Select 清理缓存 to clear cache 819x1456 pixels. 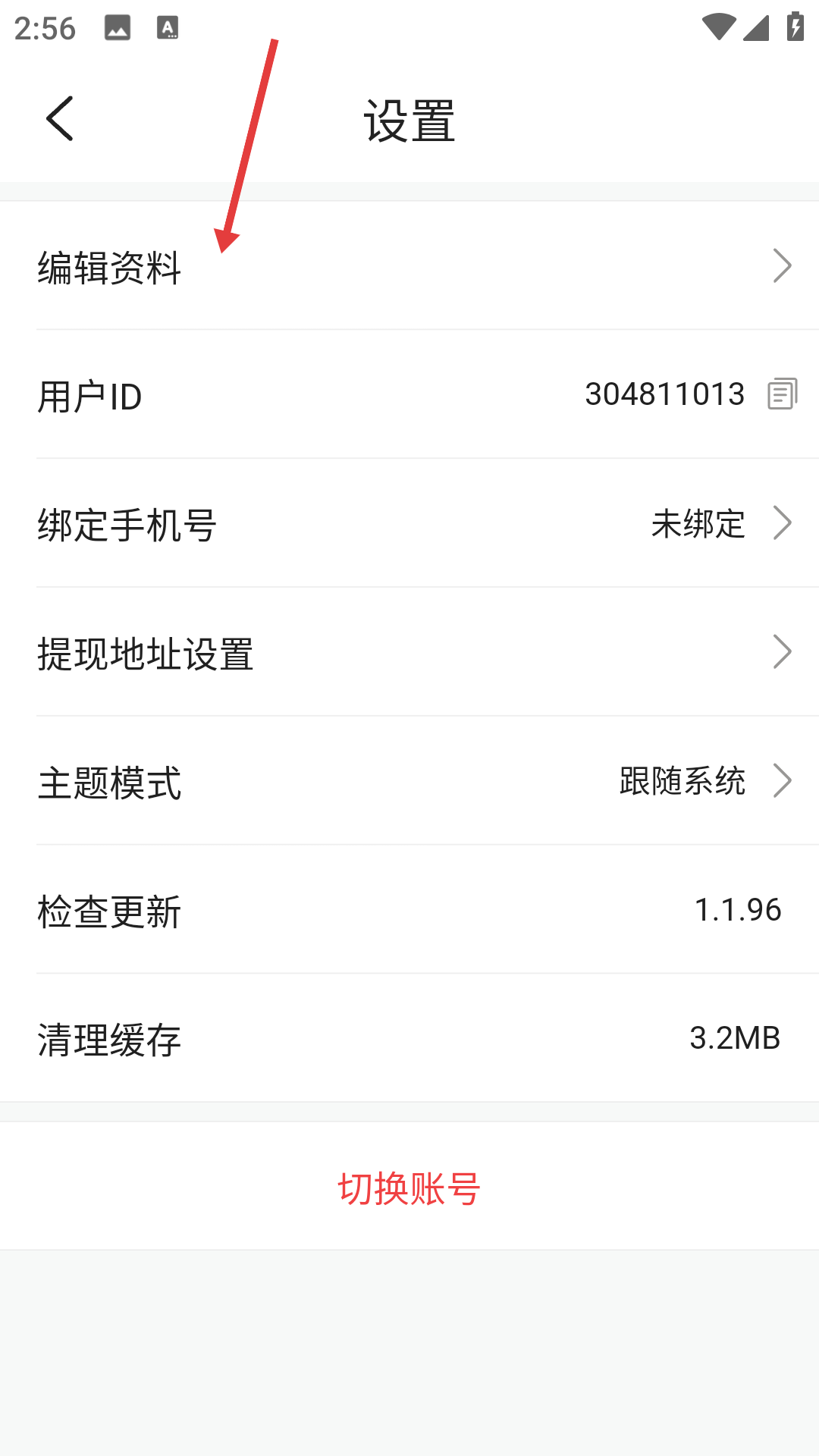[x=409, y=1039]
